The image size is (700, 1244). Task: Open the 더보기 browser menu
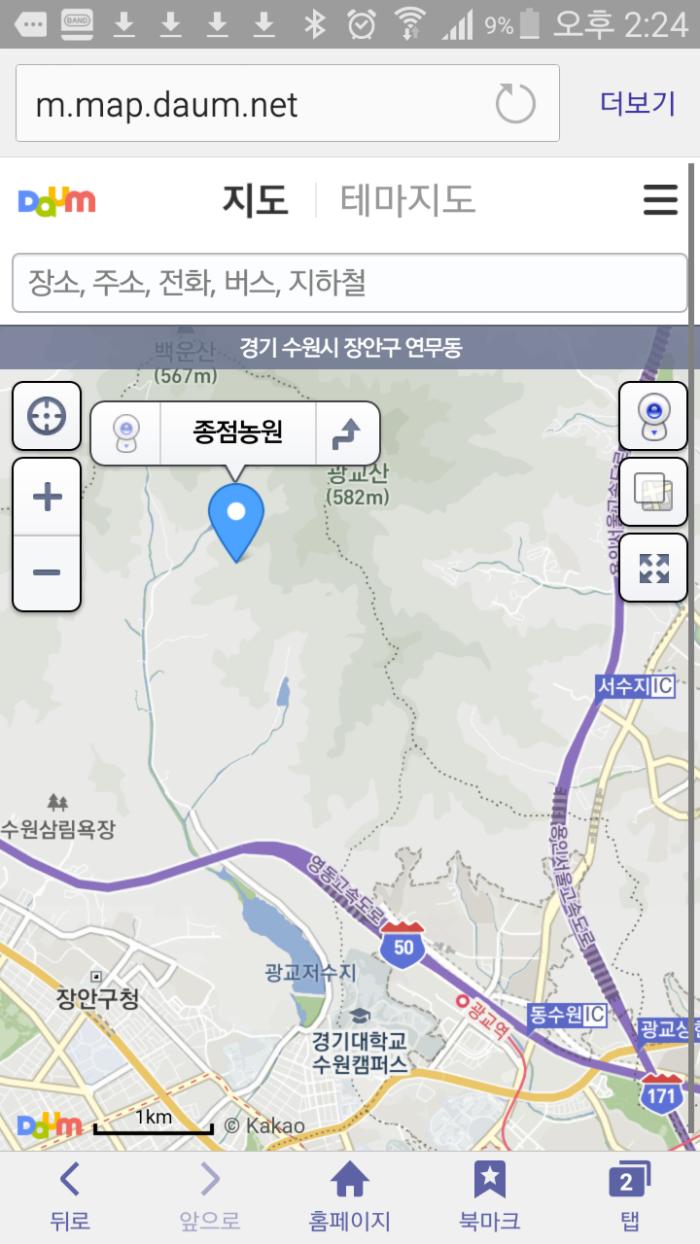point(638,103)
